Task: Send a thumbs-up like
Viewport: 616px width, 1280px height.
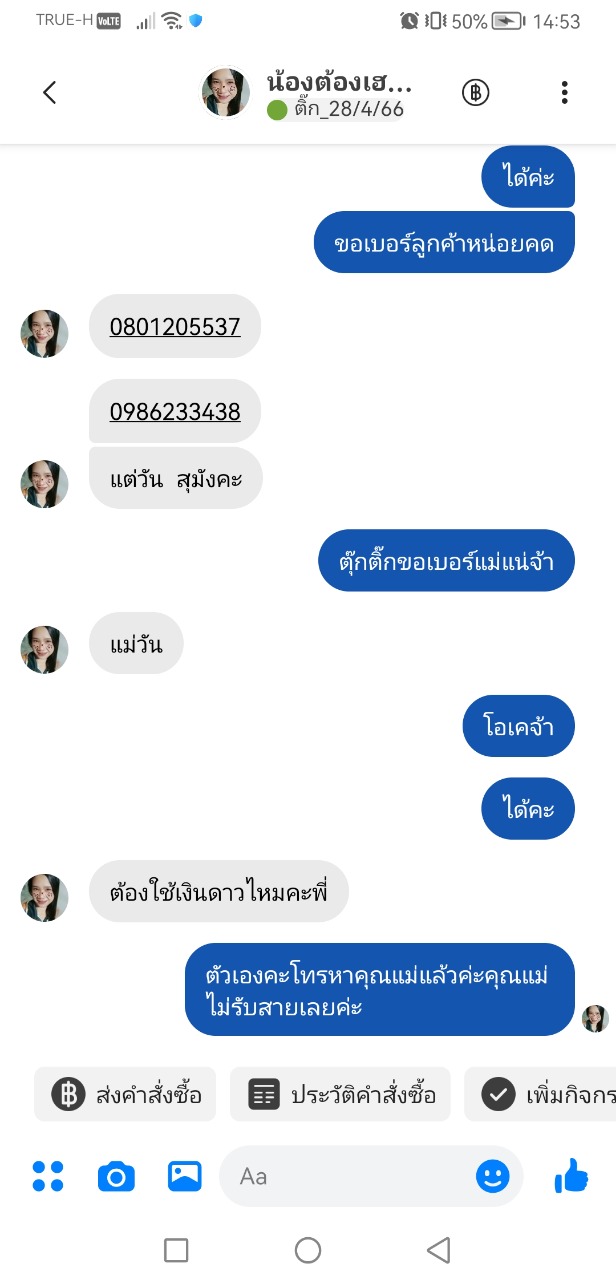Action: click(571, 1176)
